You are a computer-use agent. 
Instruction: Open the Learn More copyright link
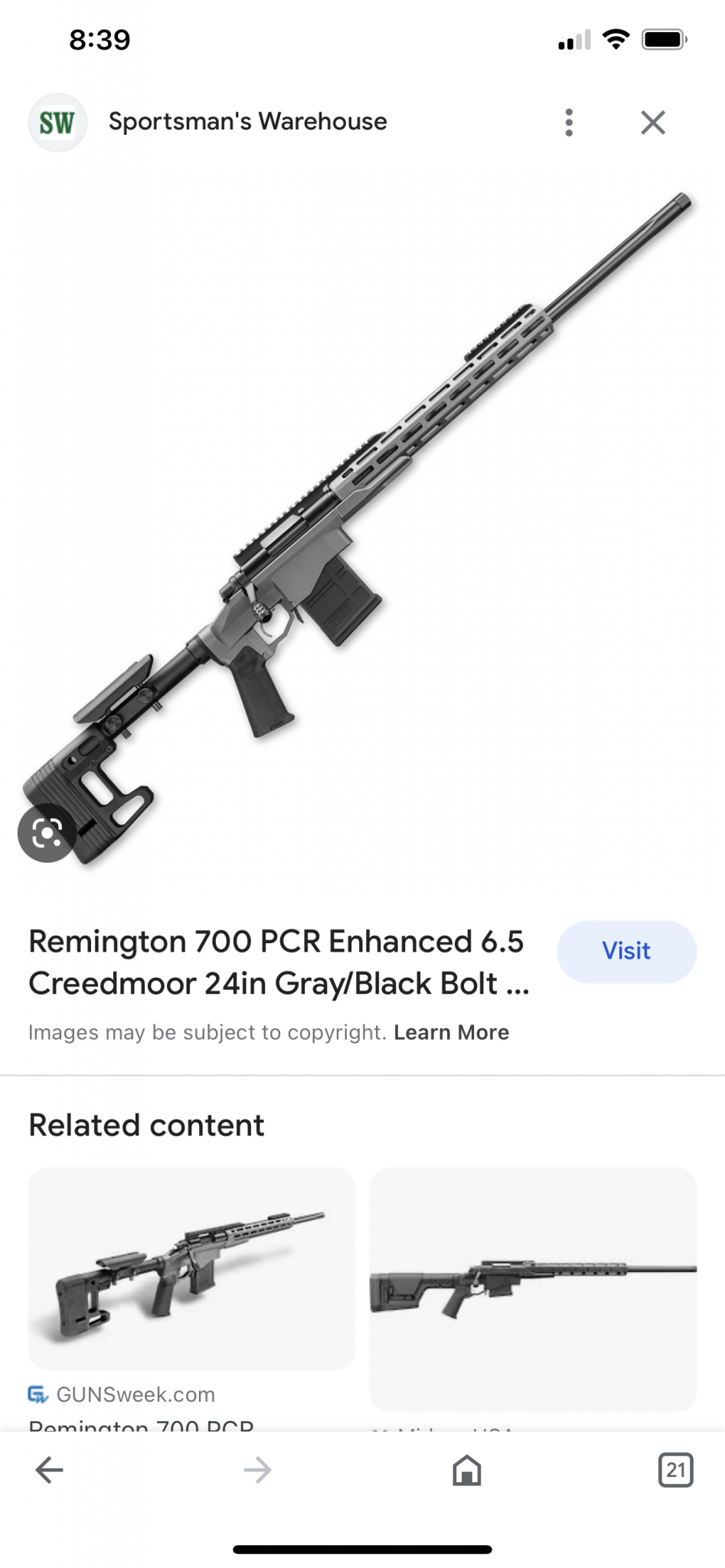click(x=451, y=1032)
